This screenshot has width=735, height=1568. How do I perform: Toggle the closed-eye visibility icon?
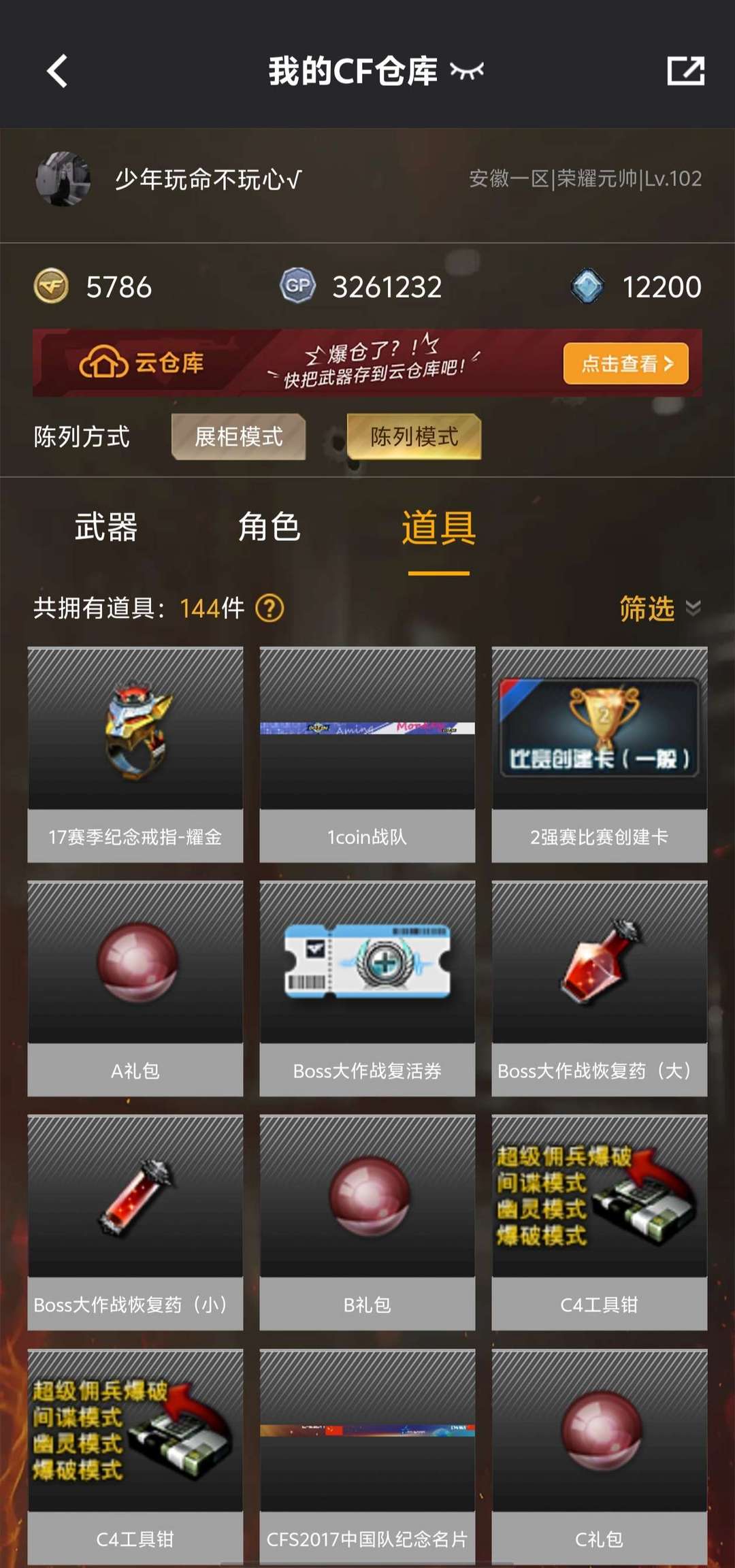pos(468,71)
